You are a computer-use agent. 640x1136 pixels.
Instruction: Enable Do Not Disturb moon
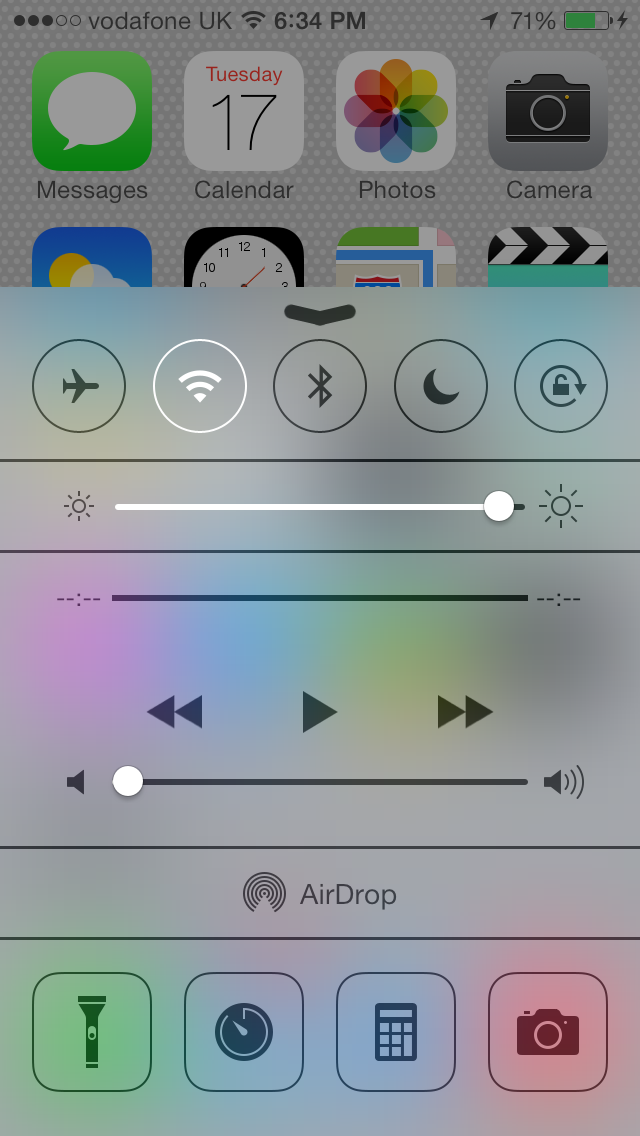tap(441, 386)
